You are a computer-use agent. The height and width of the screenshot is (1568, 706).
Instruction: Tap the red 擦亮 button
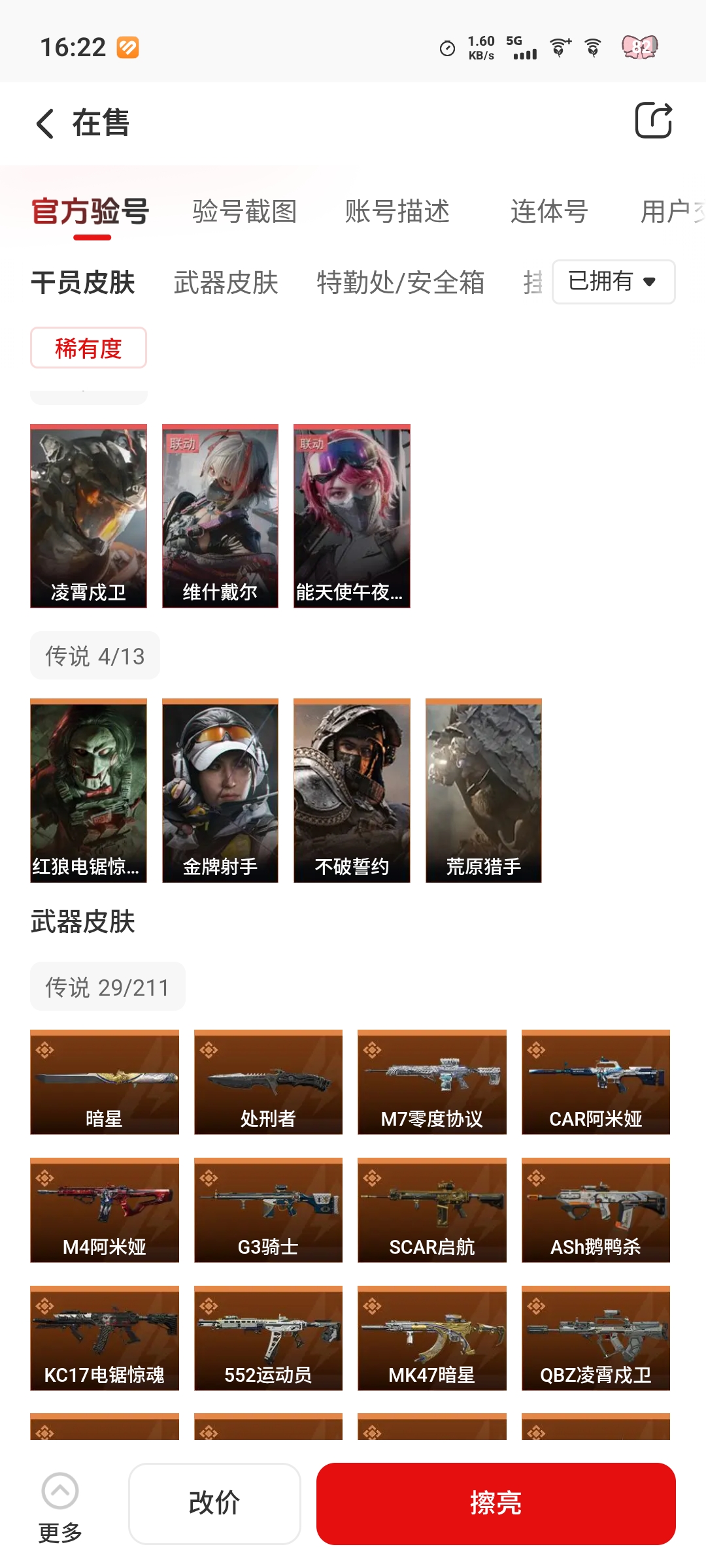(496, 1503)
